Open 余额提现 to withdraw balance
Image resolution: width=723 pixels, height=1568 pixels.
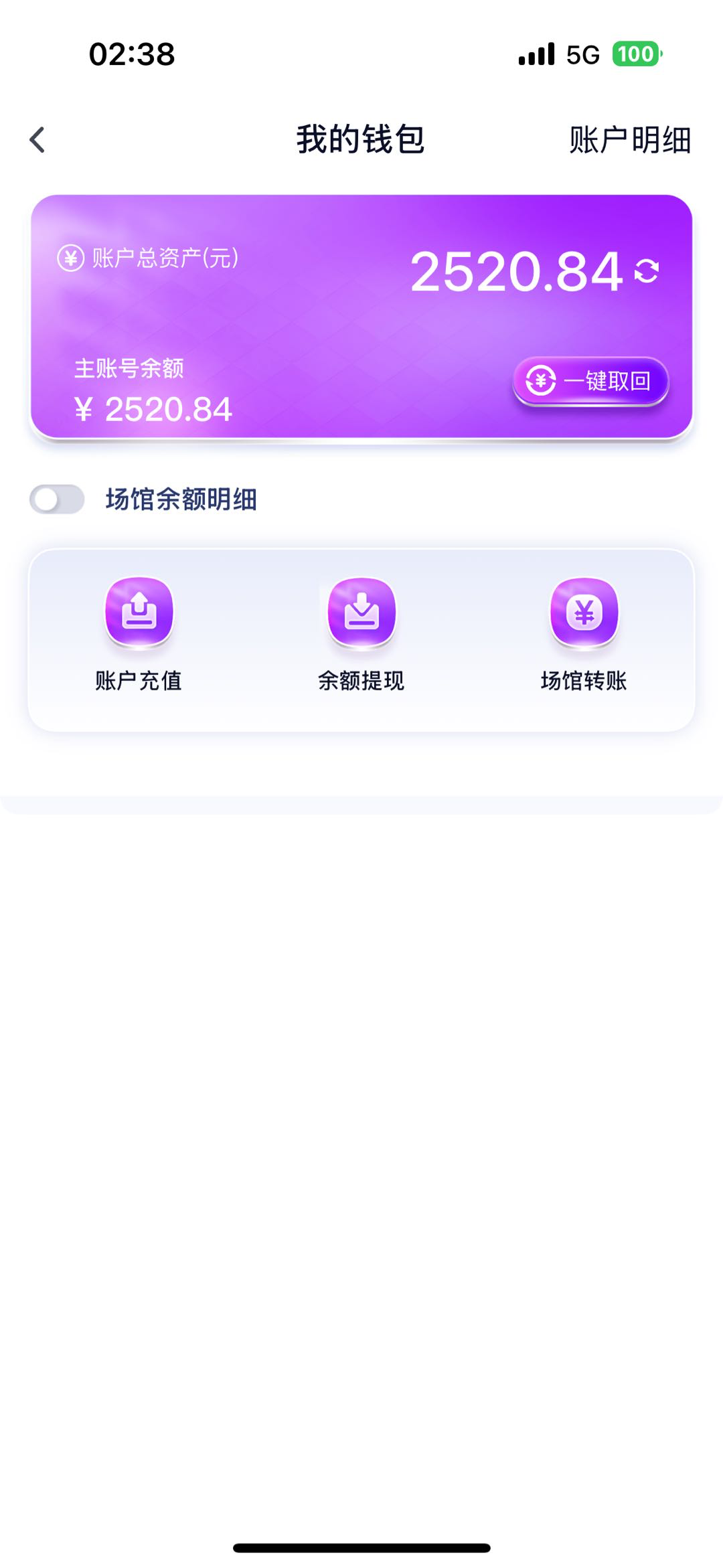361,634
